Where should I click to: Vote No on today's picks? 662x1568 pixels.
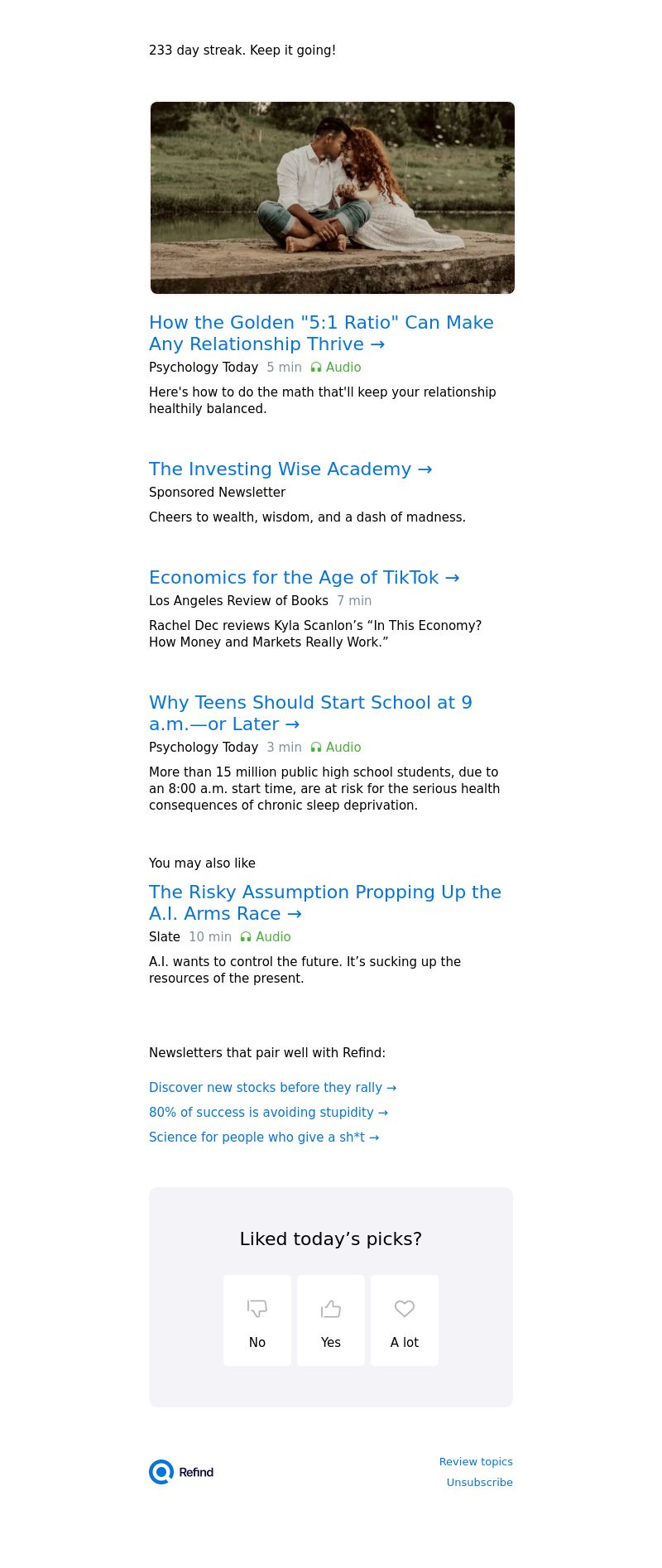[x=257, y=1320]
